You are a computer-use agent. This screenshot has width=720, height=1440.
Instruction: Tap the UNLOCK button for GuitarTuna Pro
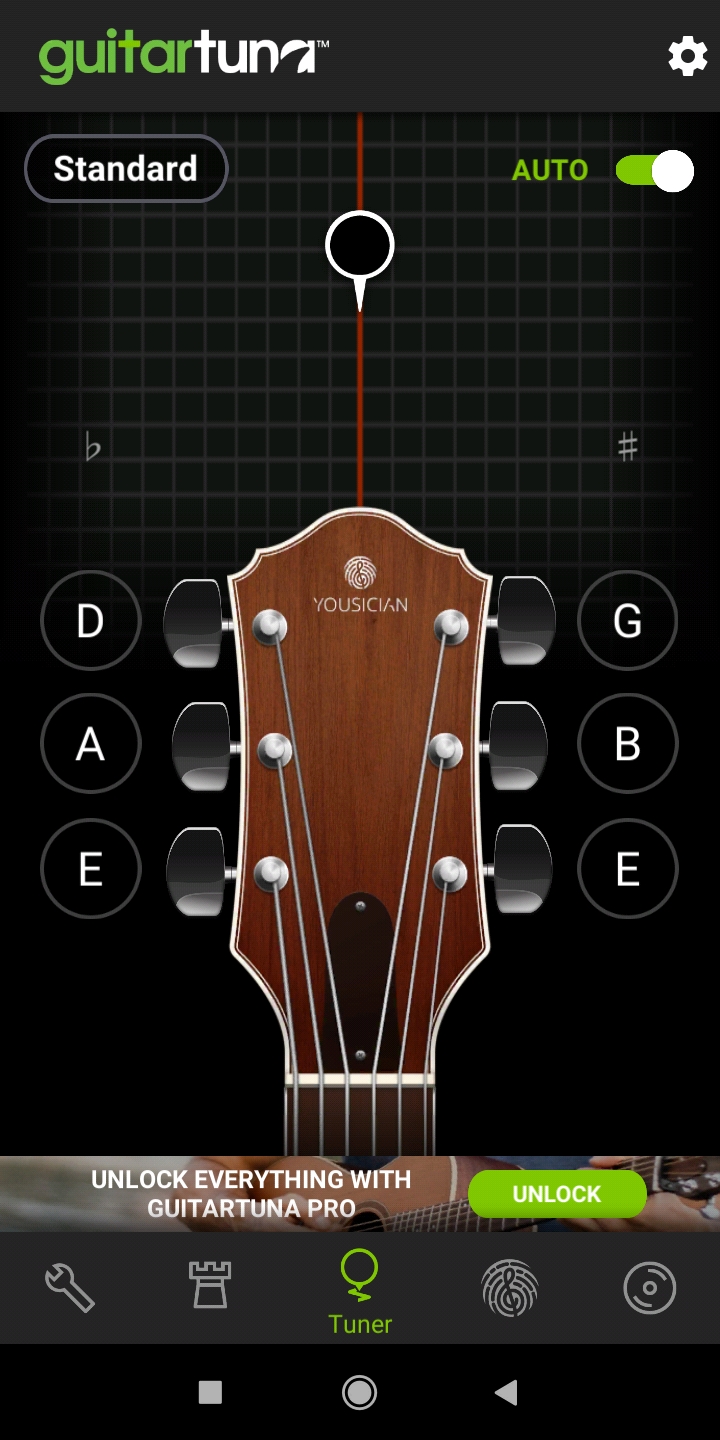(x=557, y=1194)
